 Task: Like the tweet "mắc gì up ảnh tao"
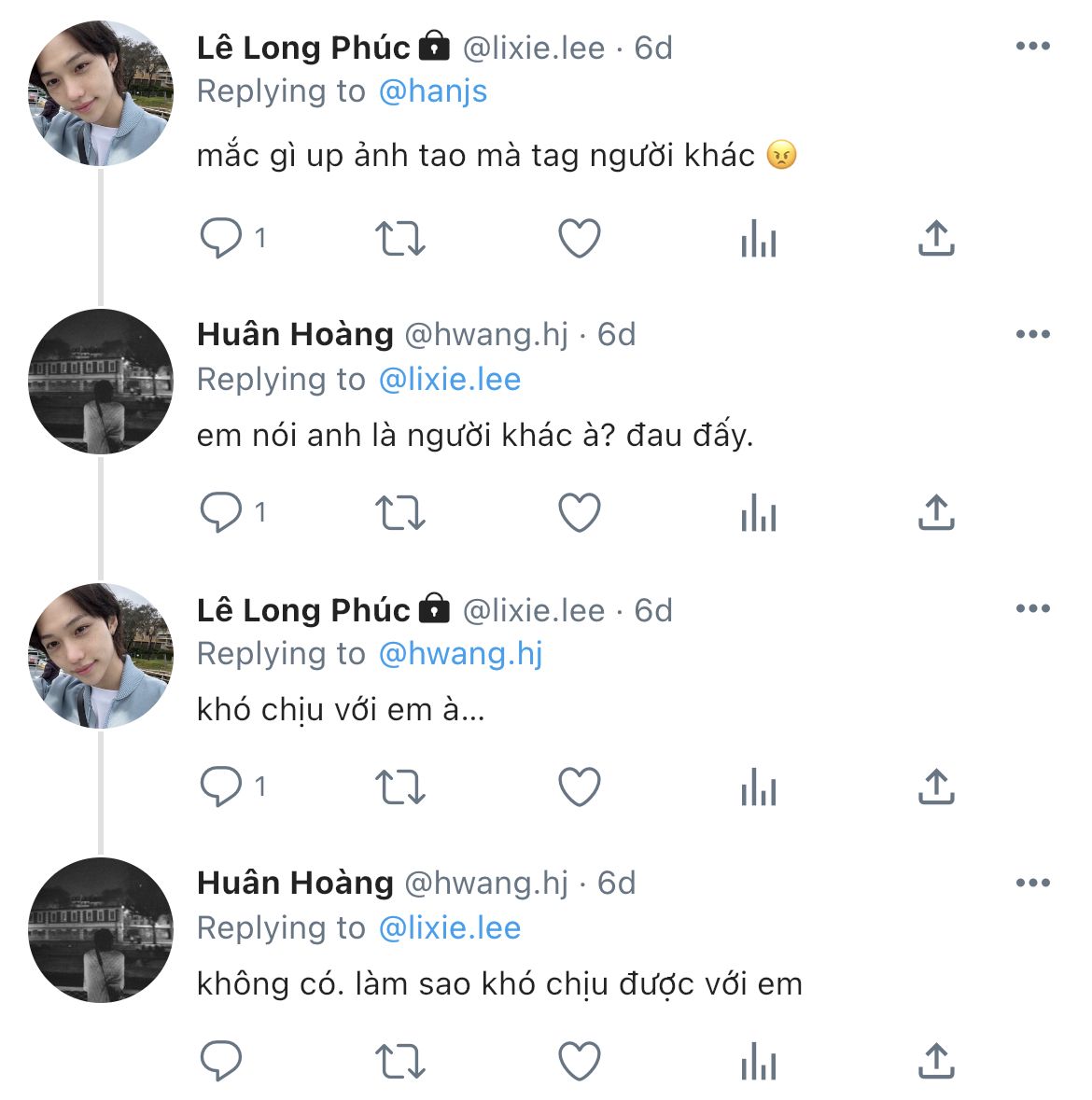click(x=579, y=239)
